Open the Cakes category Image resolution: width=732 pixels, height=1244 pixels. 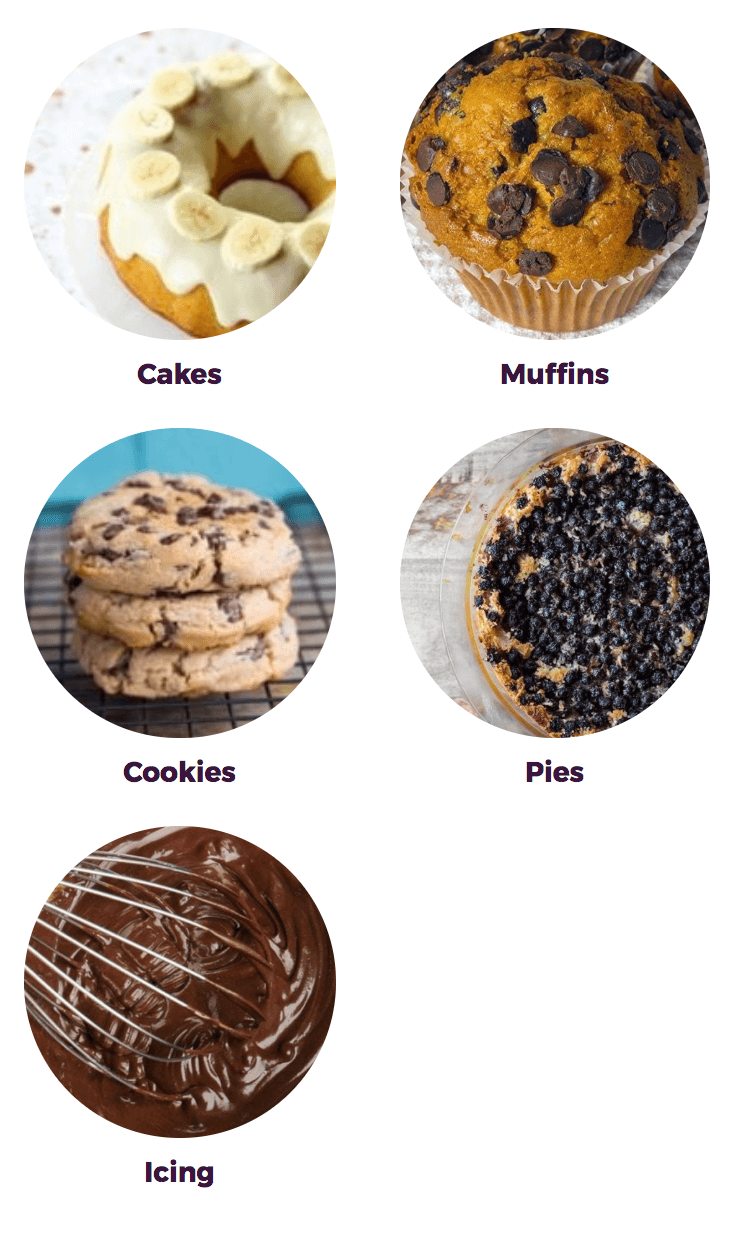180,184
